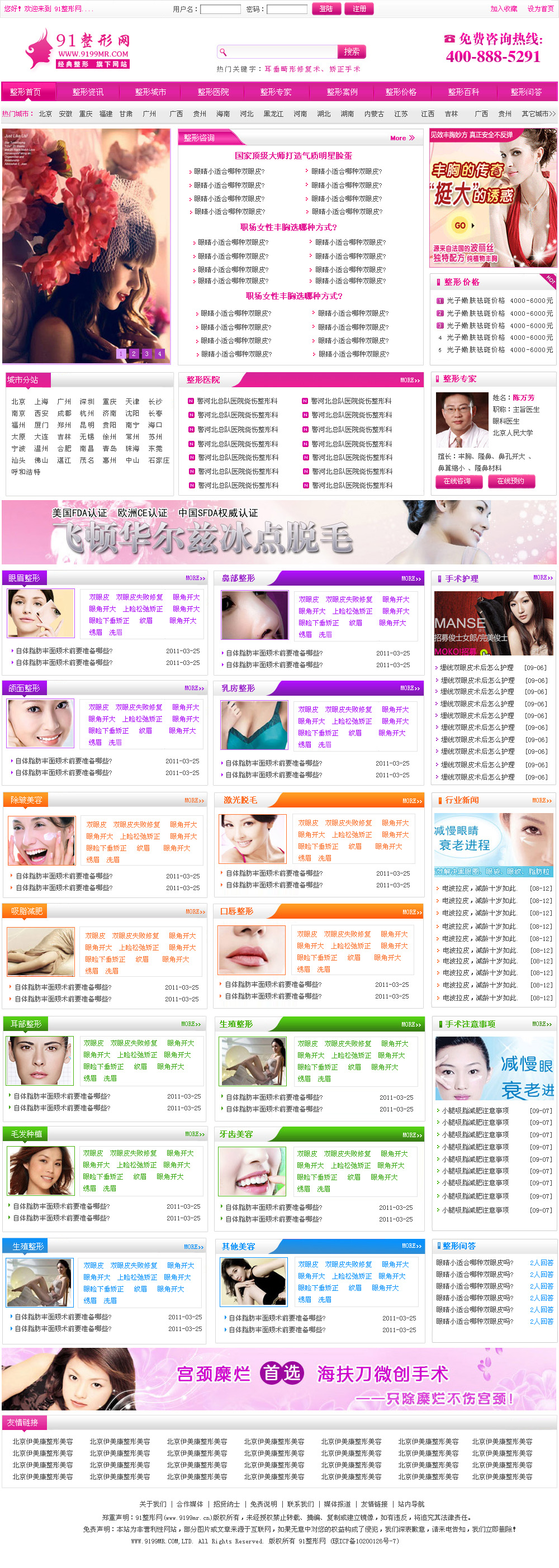Viewport: 559px width, 1568px height.
Task: Tap the 密码 password field
Action: (x=286, y=9)
